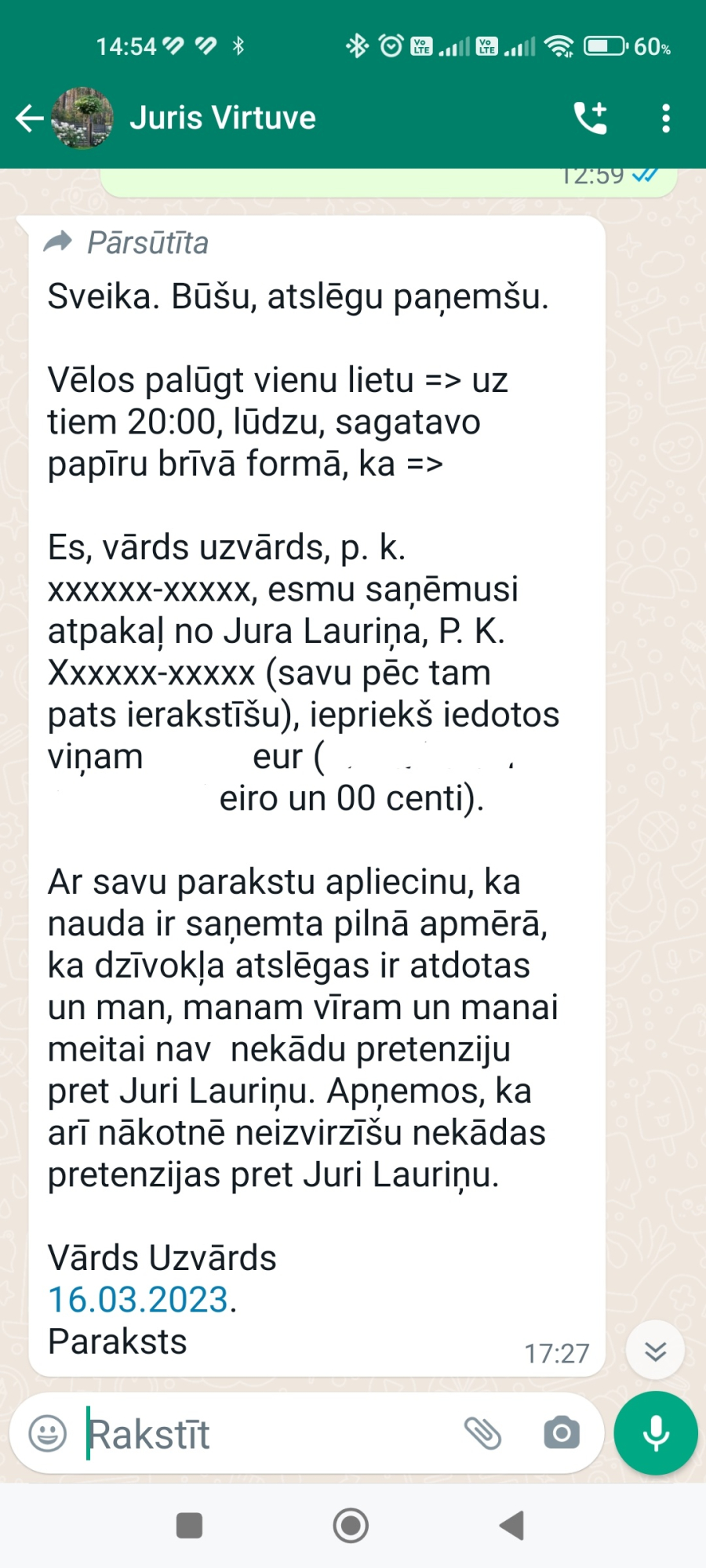Open the chat overflow menu

point(666,118)
